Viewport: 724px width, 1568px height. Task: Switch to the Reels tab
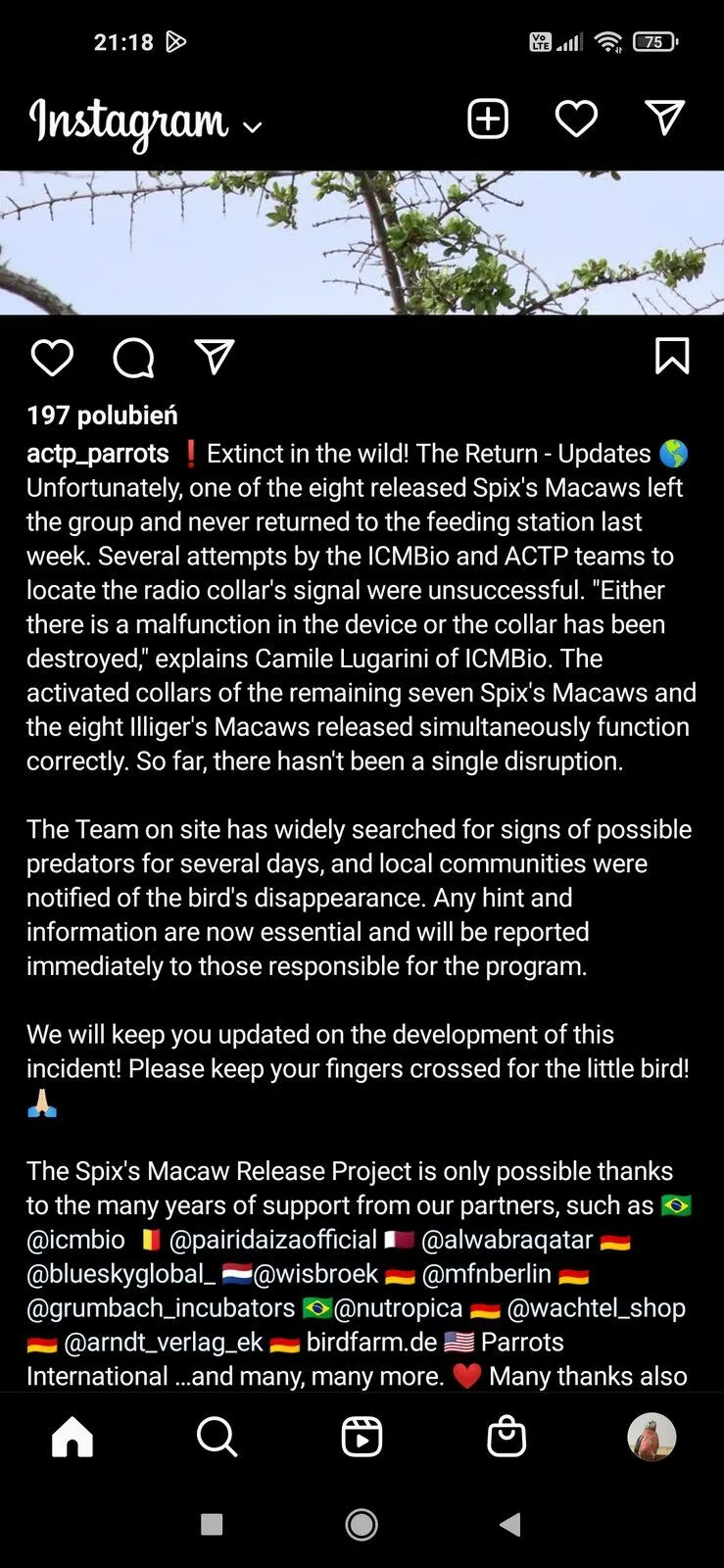point(362,1438)
